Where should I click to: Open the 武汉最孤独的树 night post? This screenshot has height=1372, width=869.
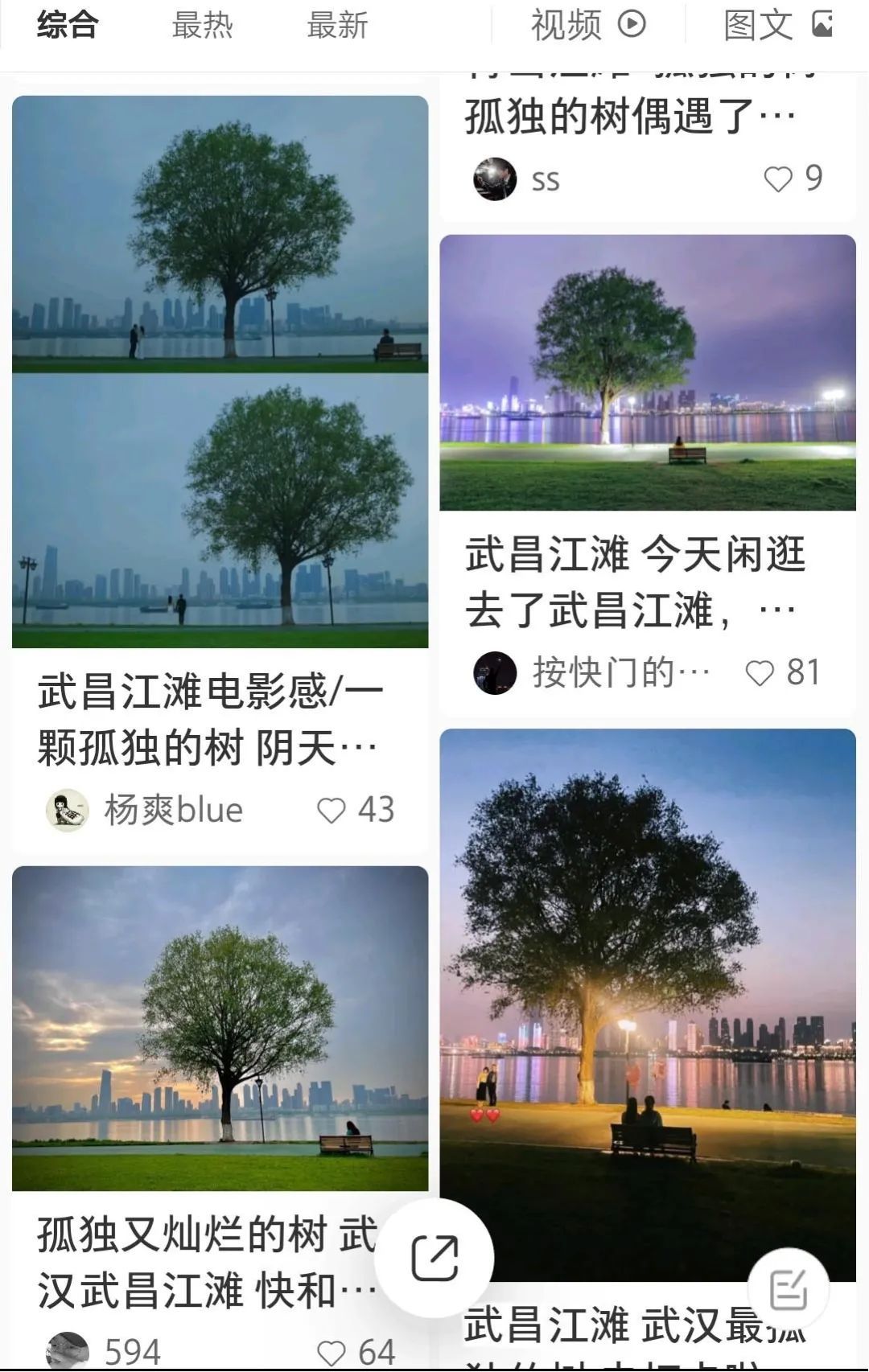pyautogui.click(x=648, y=1004)
